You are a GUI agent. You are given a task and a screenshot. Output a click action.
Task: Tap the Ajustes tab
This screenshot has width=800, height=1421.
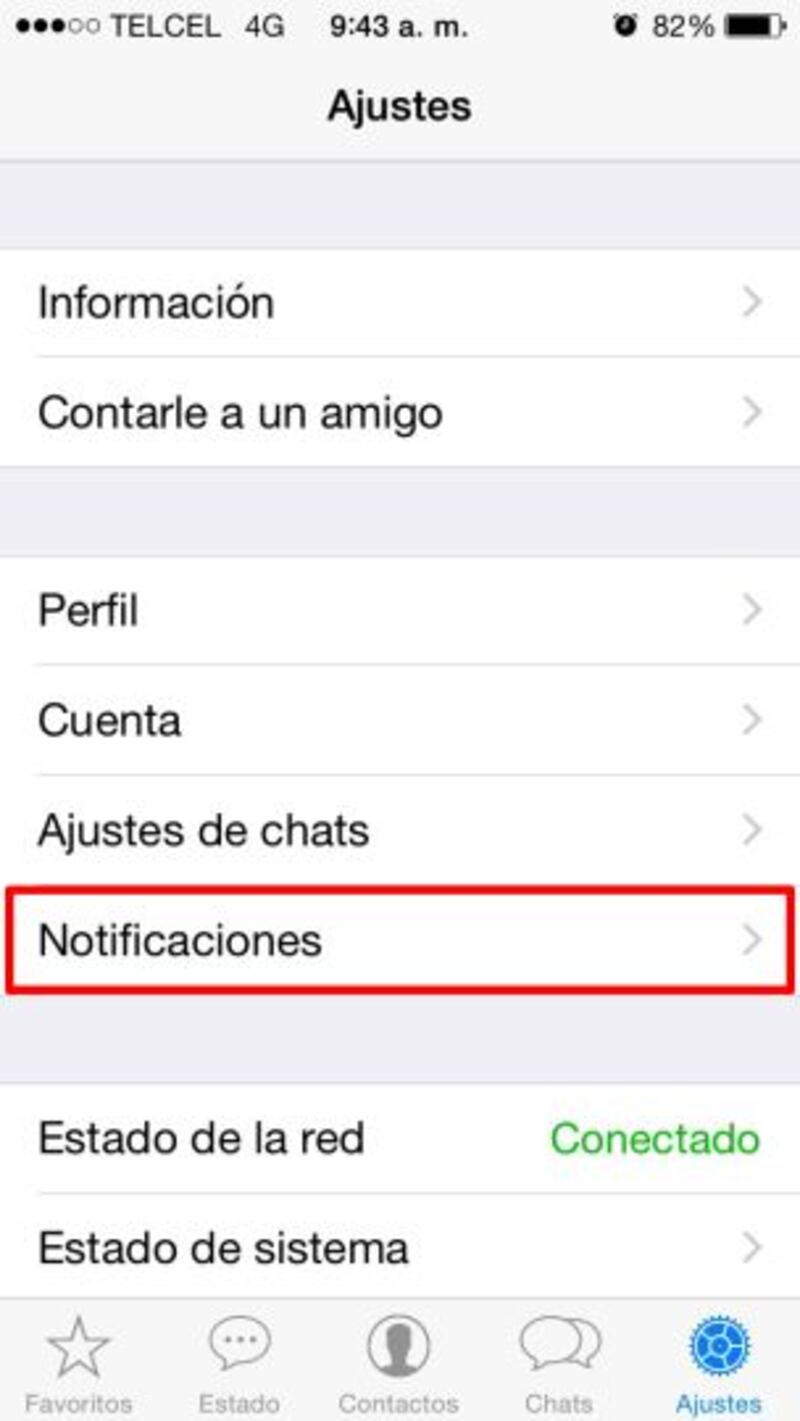(719, 1362)
